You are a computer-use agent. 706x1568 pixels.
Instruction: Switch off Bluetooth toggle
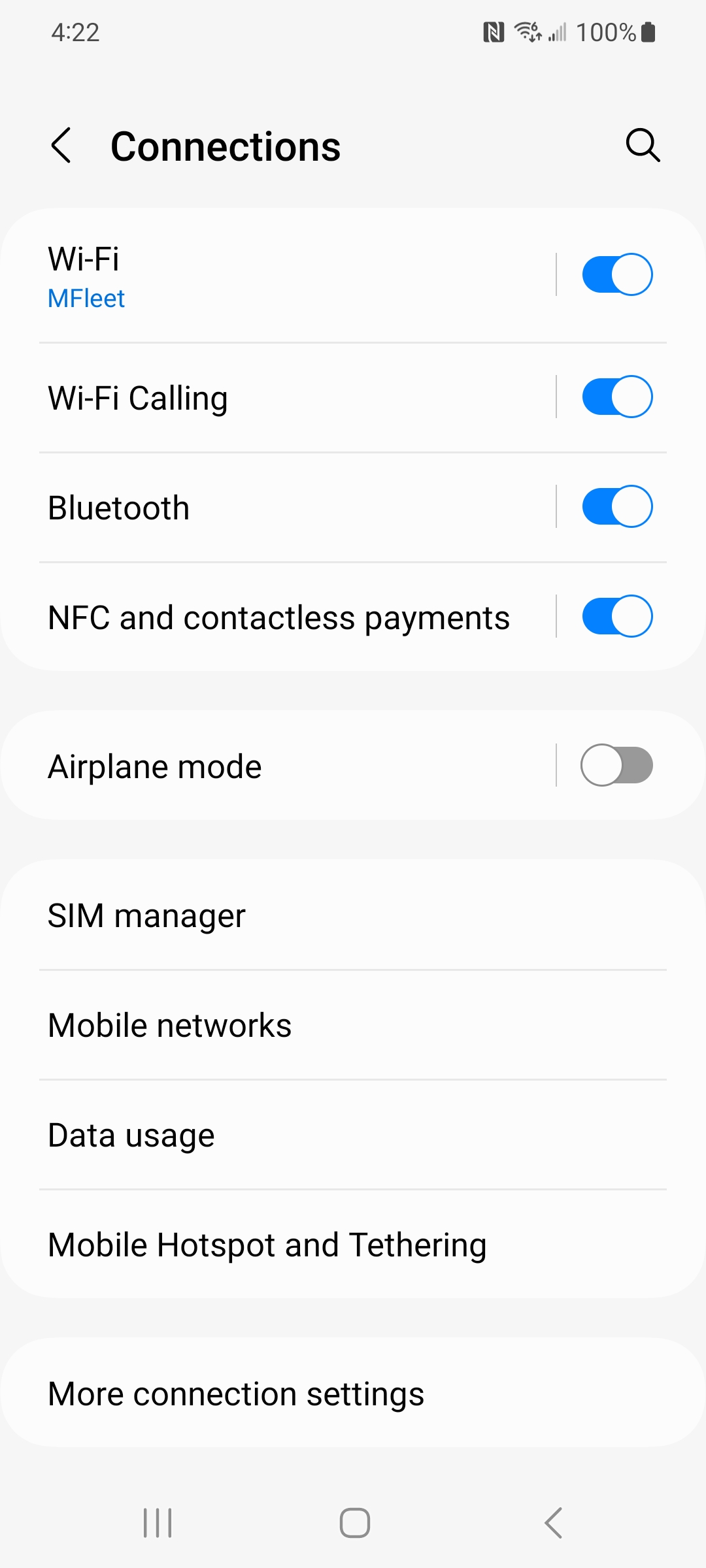617,506
